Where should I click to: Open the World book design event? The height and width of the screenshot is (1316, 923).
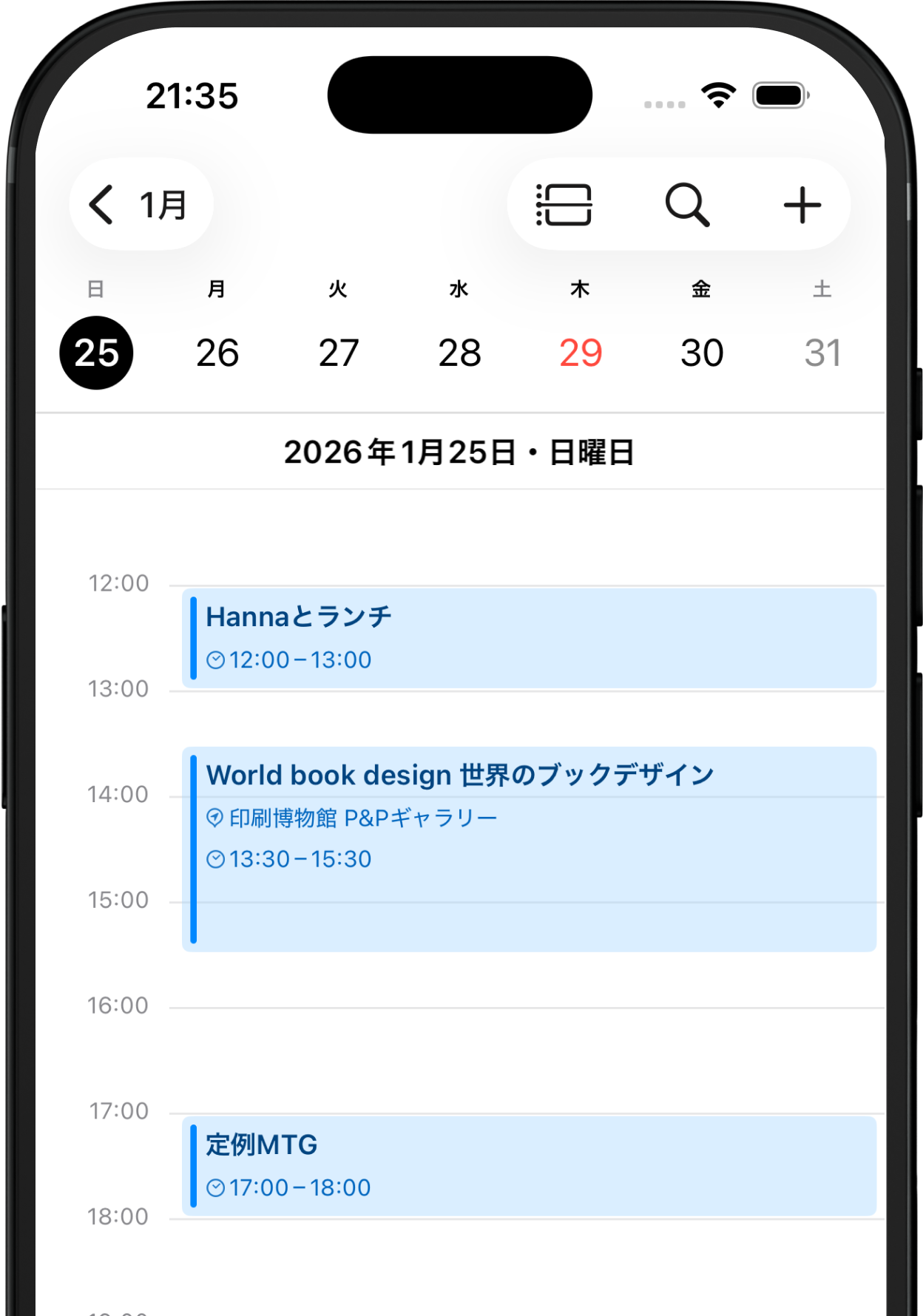(x=529, y=849)
